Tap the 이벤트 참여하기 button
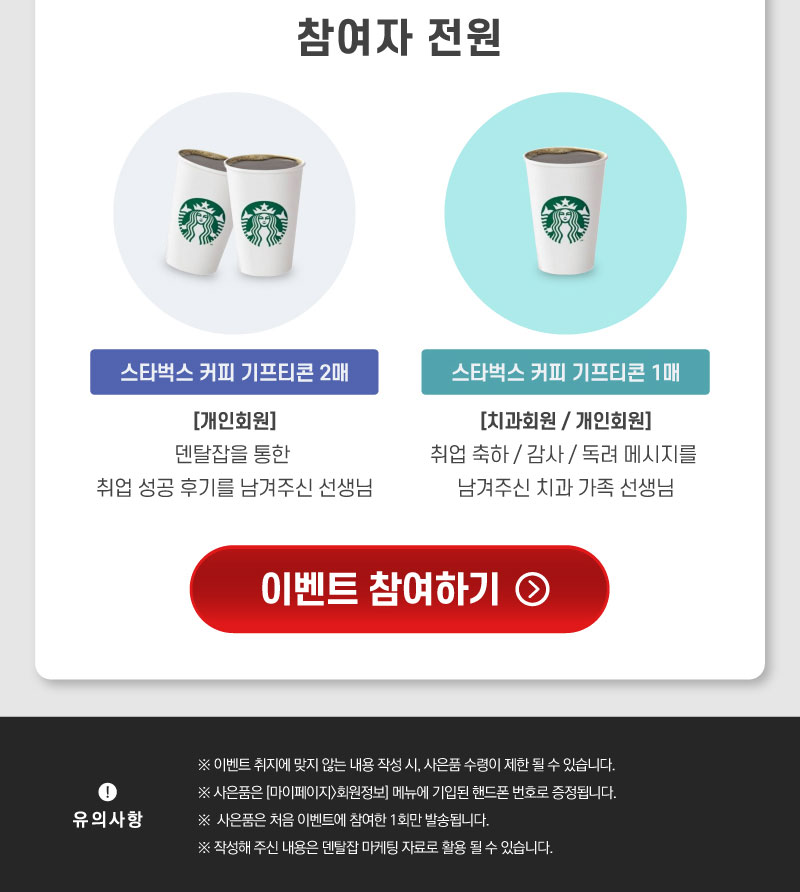 [399, 589]
